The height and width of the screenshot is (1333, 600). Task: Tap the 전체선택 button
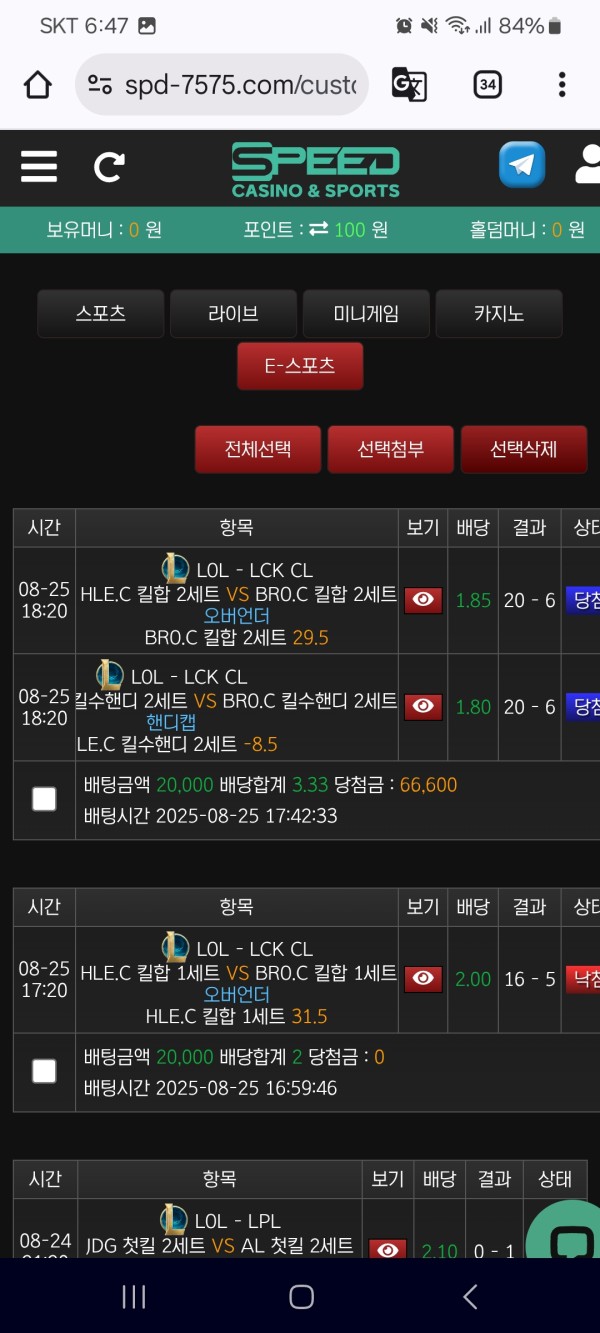point(258,449)
